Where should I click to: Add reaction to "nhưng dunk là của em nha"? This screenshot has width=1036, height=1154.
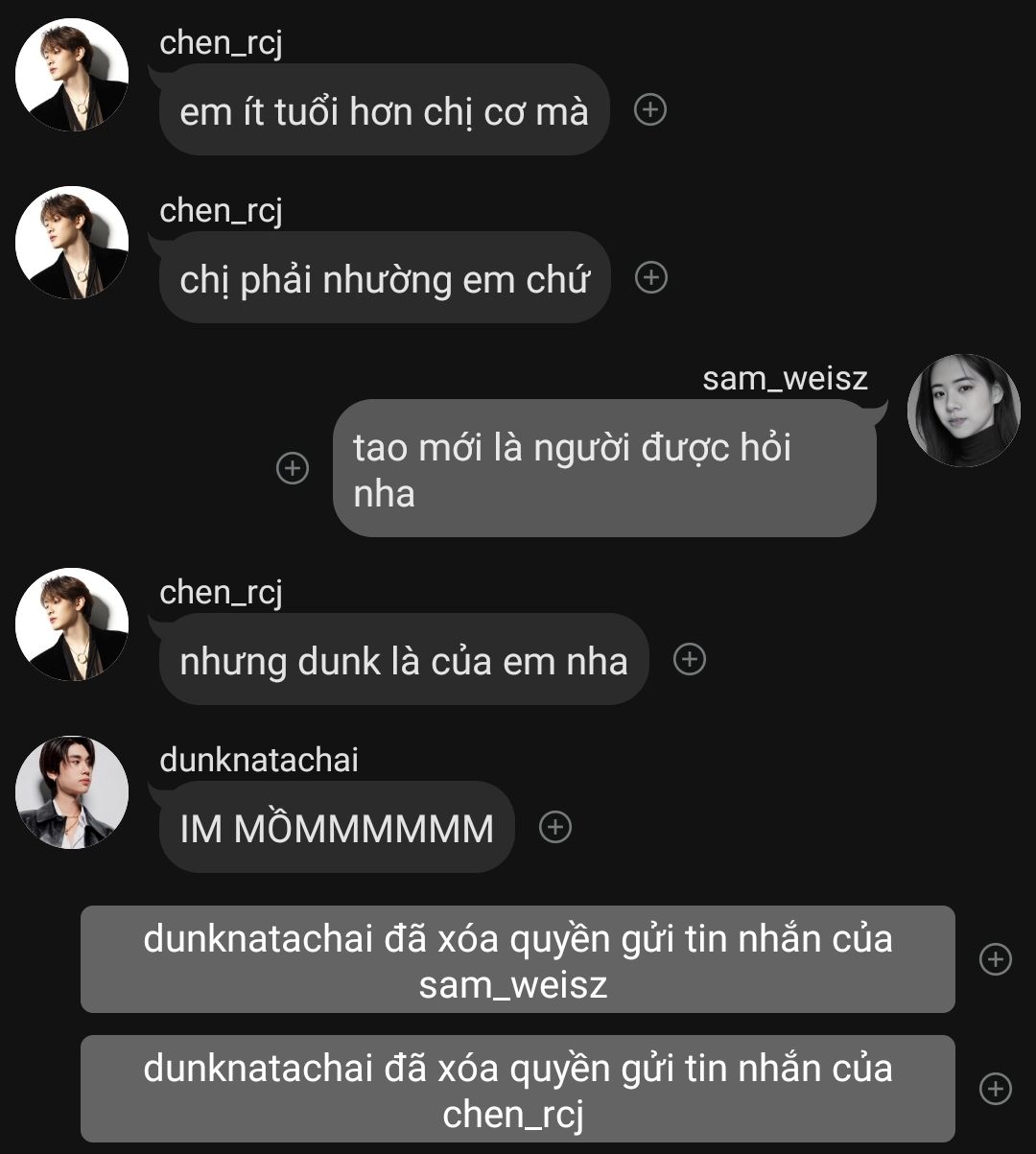click(x=690, y=659)
